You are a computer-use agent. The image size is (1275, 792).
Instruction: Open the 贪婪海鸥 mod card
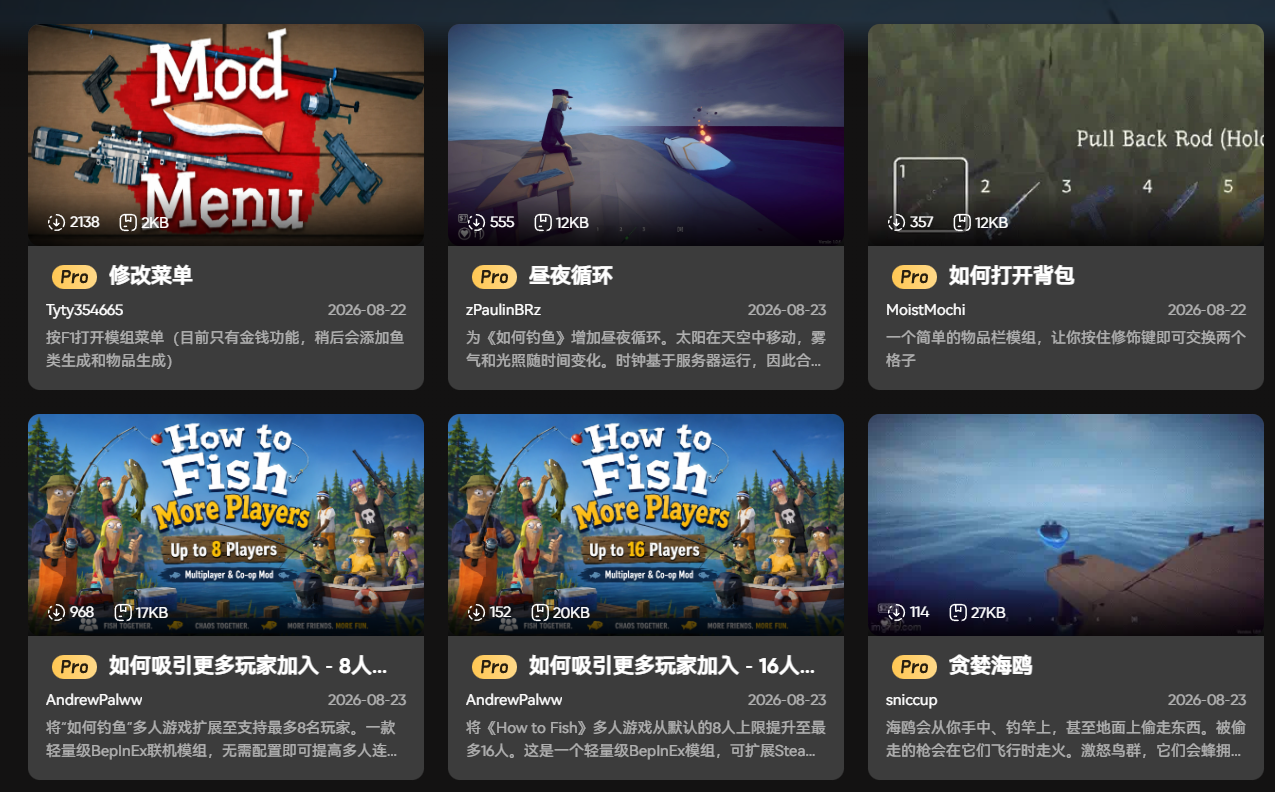1065,597
